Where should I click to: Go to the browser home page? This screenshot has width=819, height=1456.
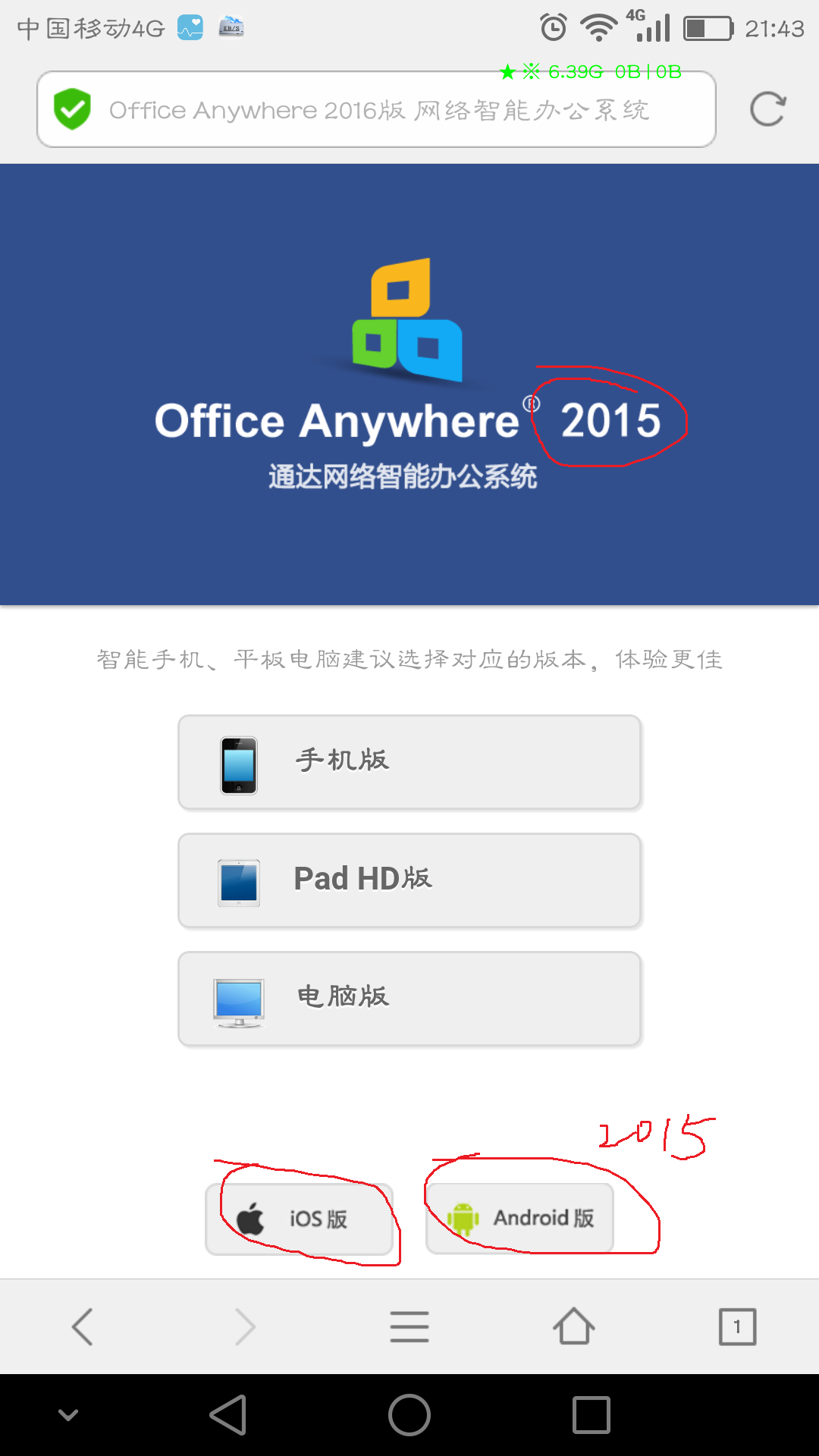[573, 1327]
